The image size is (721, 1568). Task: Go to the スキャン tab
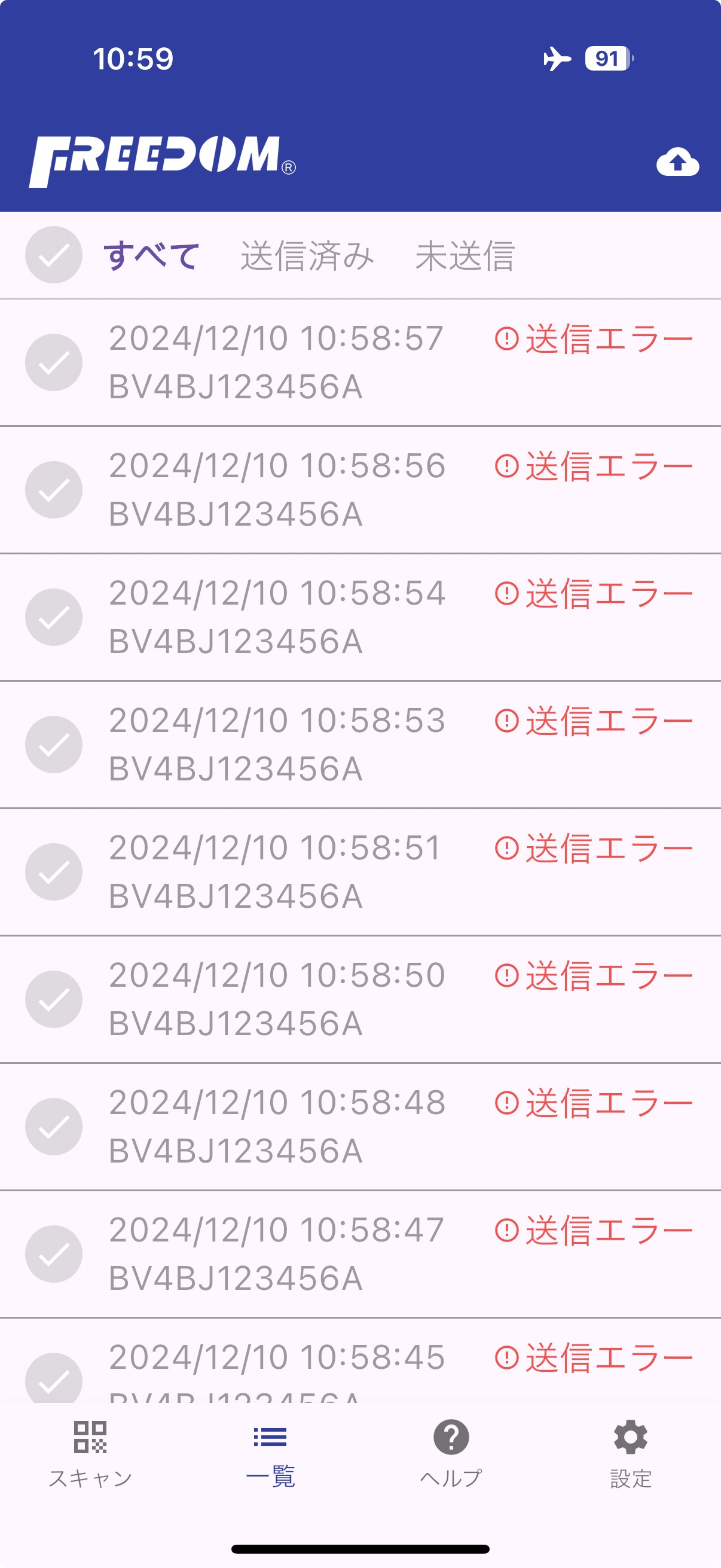click(90, 1454)
